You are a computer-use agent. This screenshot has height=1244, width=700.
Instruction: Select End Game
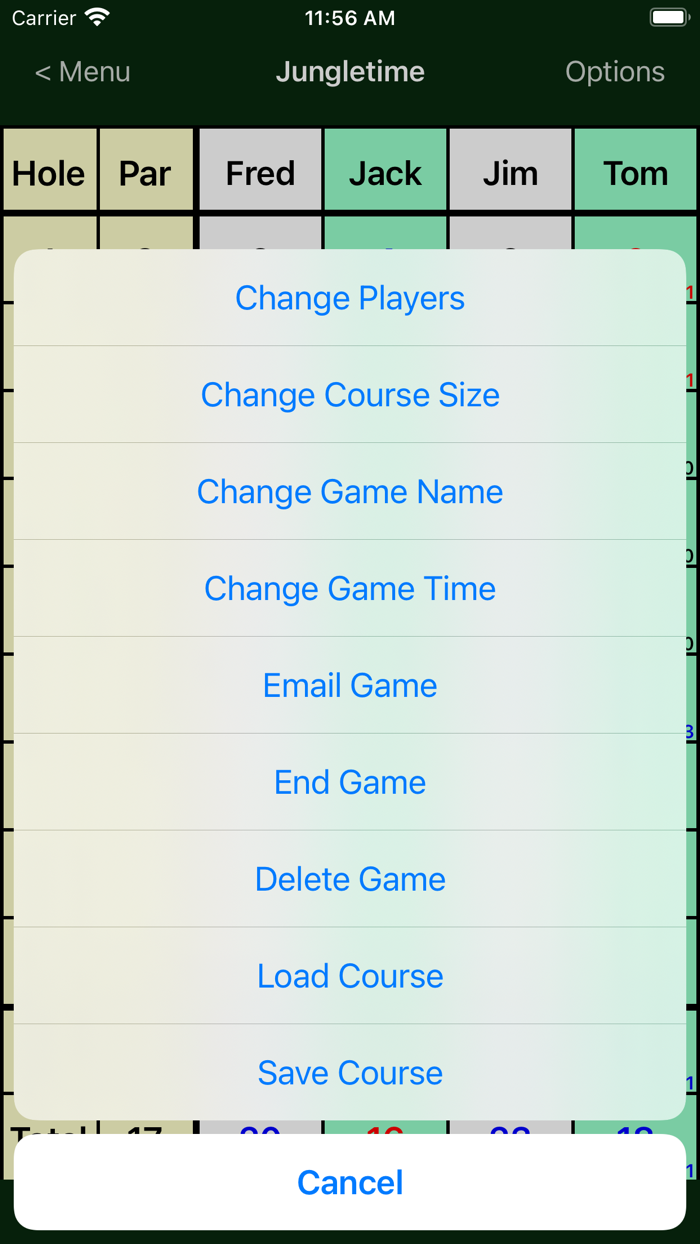(350, 782)
